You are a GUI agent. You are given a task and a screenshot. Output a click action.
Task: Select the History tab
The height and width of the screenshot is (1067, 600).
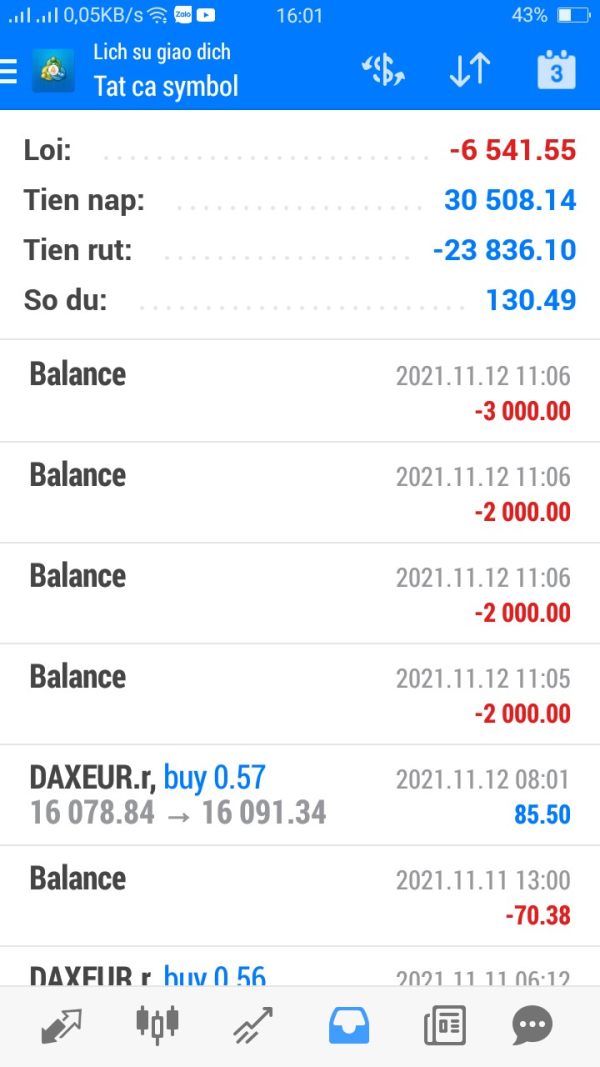(349, 1025)
